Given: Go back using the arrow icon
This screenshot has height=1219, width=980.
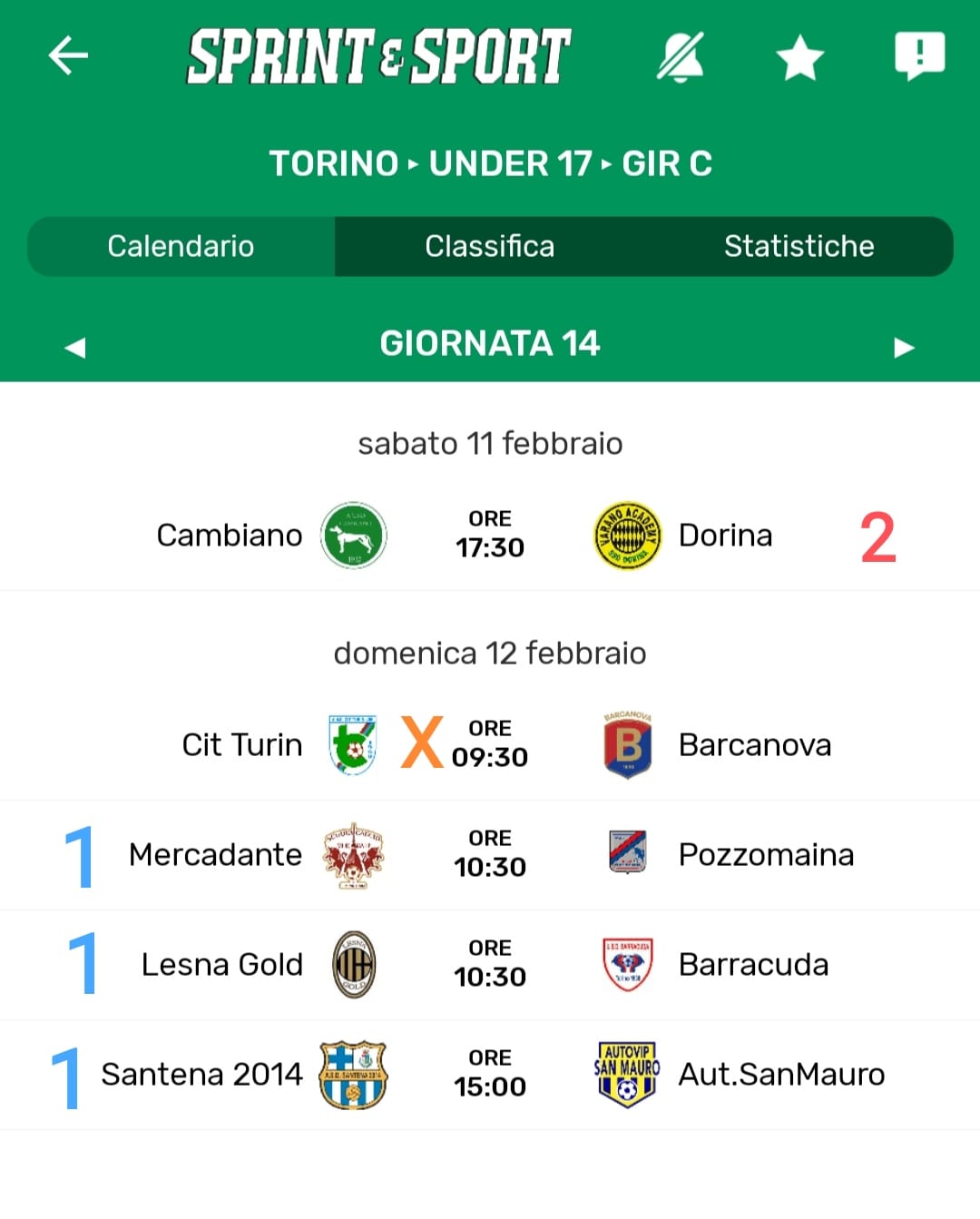Looking at the screenshot, I should pos(68,56).
